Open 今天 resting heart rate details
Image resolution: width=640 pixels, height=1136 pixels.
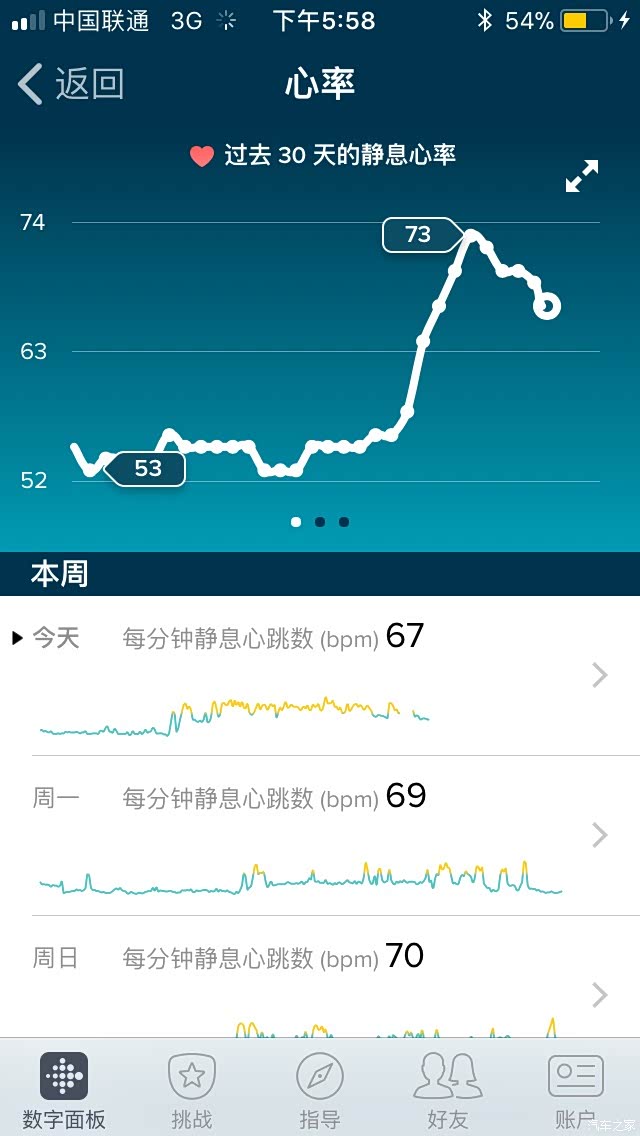point(320,675)
